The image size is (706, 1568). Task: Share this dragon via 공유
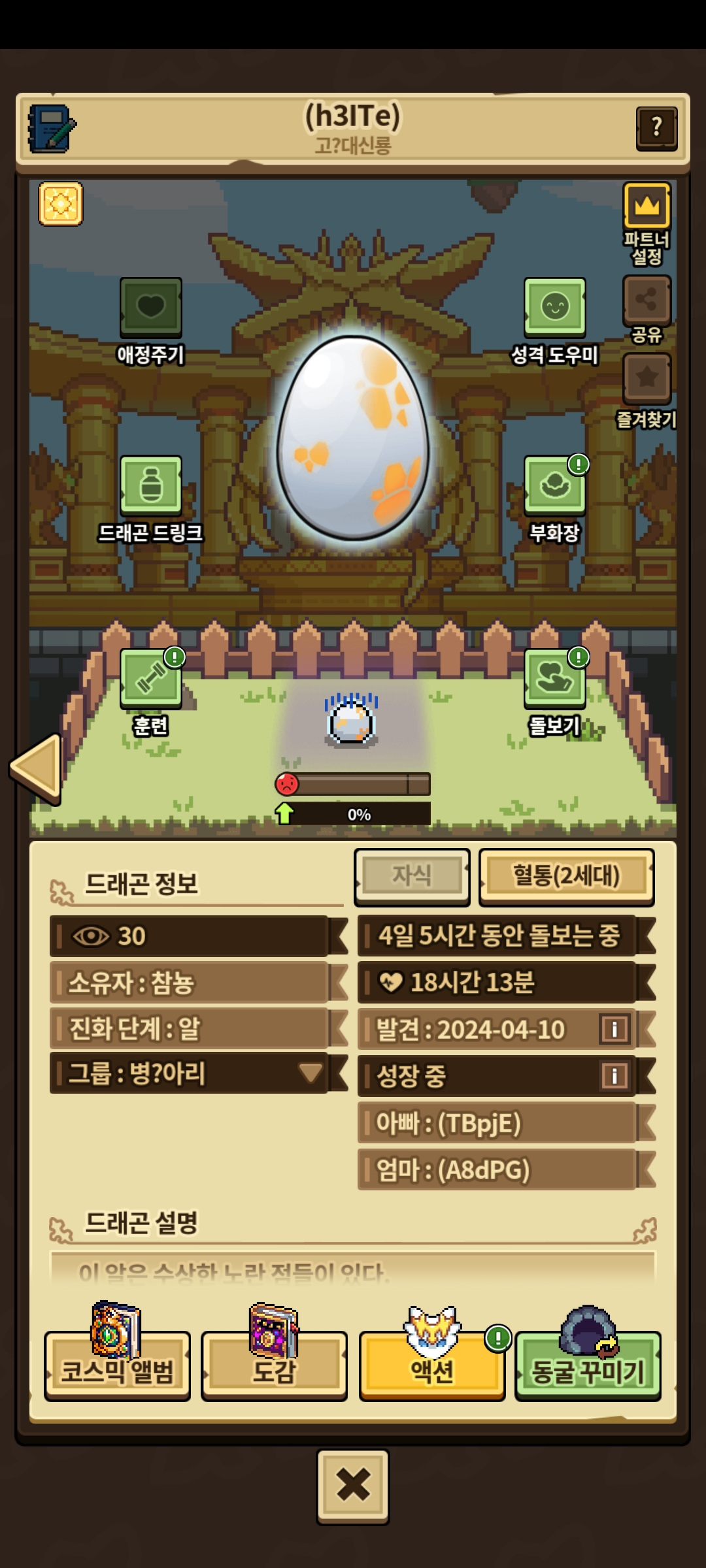tap(647, 301)
